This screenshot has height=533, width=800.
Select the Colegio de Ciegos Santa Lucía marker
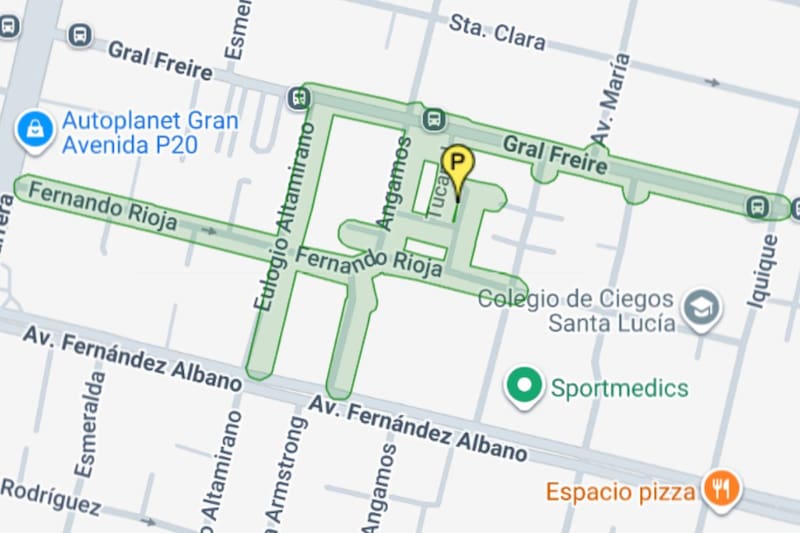tap(703, 306)
